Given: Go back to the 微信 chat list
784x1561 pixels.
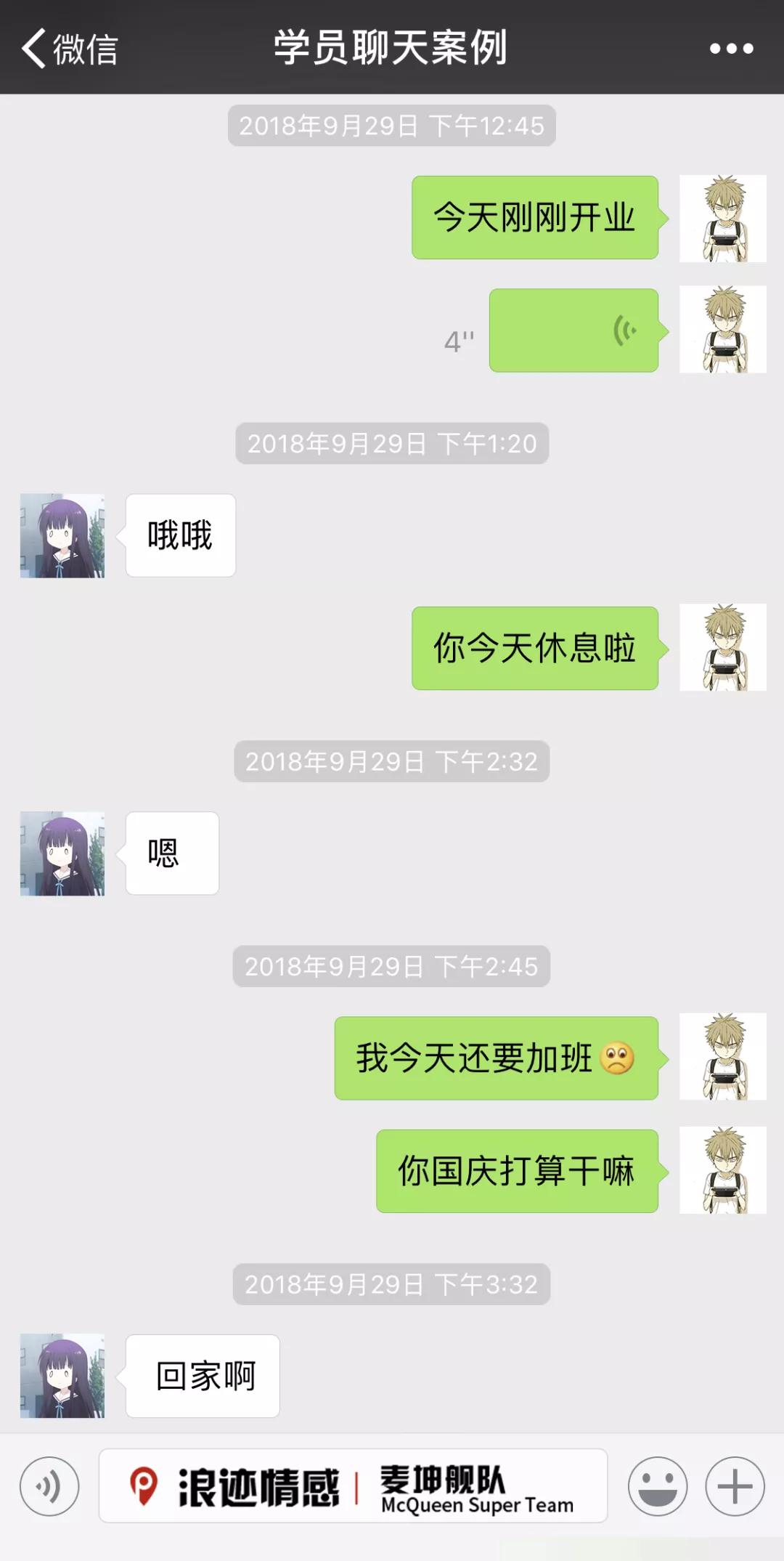Looking at the screenshot, I should tap(69, 49).
